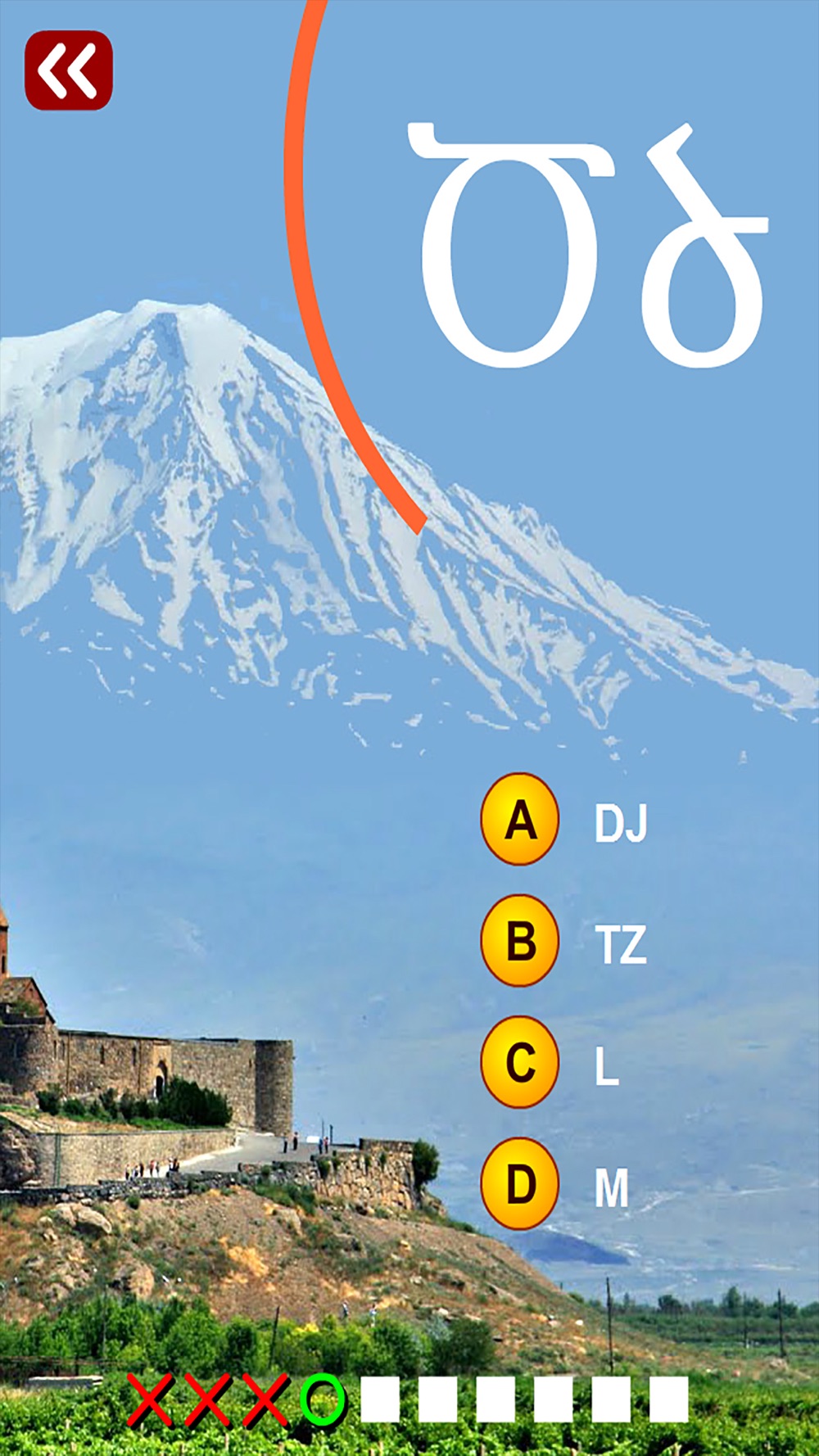Tap answer D for M
This screenshot has height=1456, width=819.
point(520,1183)
